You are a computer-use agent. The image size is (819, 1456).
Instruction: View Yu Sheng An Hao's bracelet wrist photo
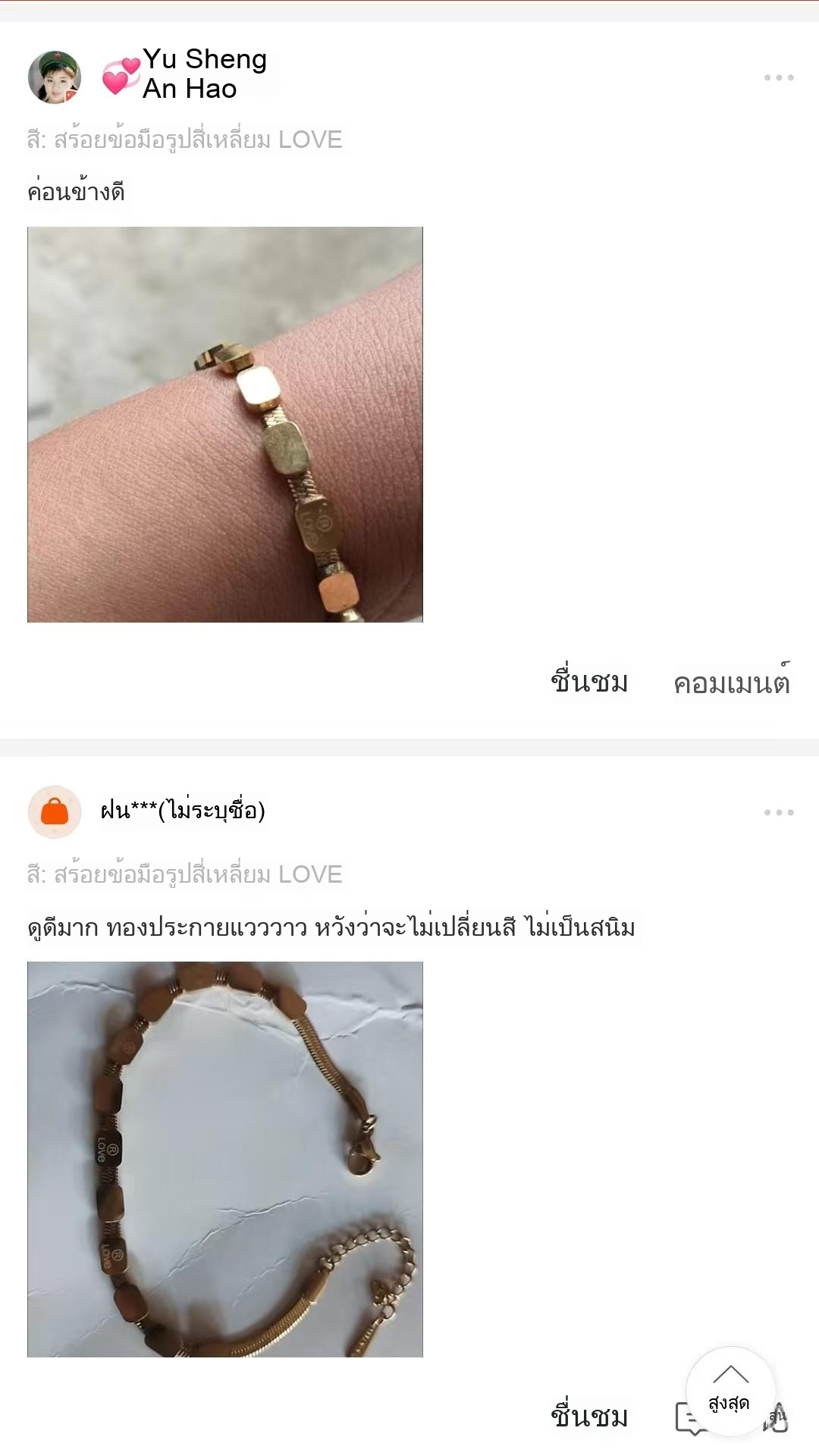pyautogui.click(x=225, y=425)
